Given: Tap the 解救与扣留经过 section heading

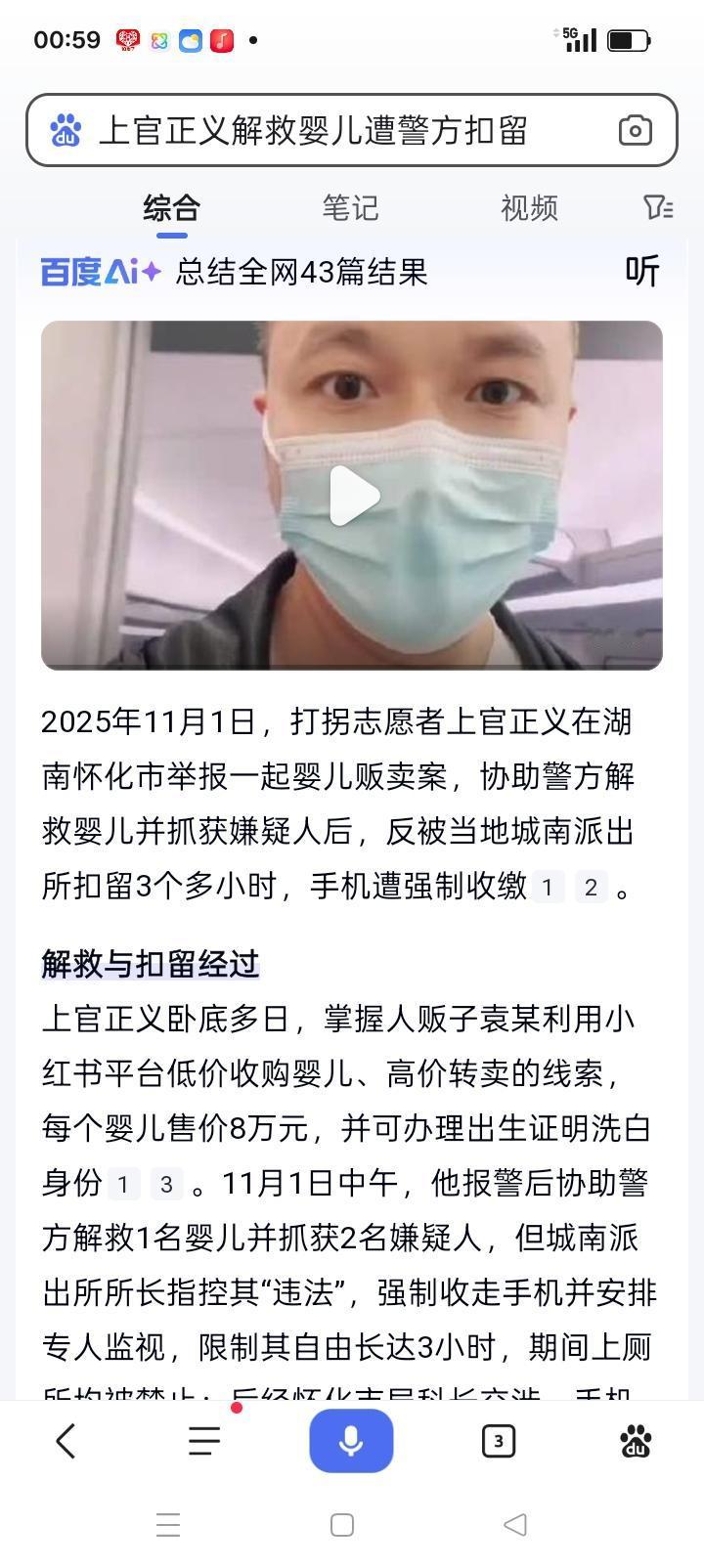Looking at the screenshot, I should (x=152, y=963).
